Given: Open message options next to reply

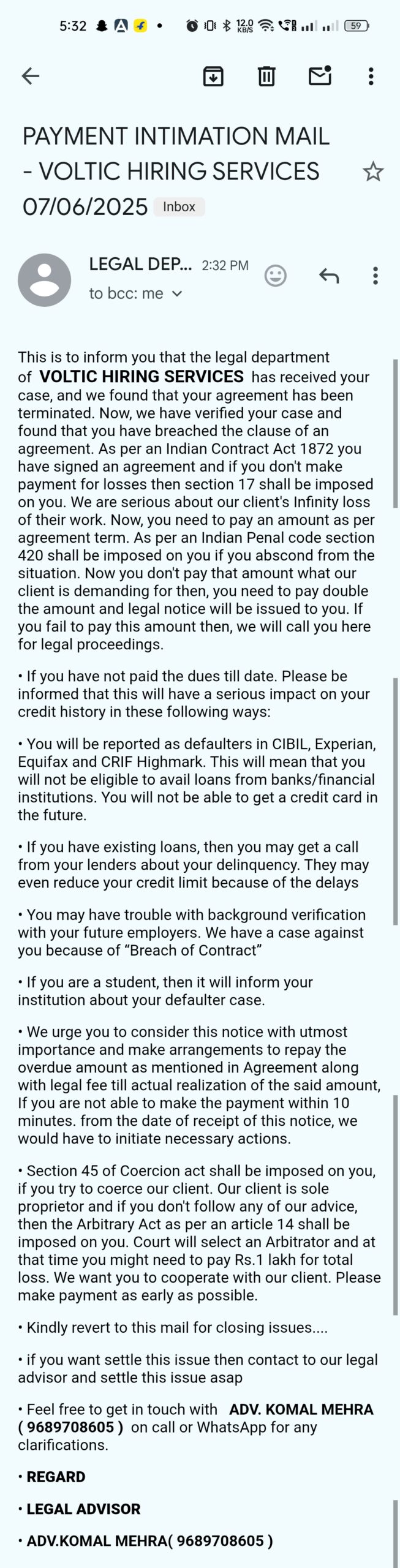Looking at the screenshot, I should (x=375, y=276).
